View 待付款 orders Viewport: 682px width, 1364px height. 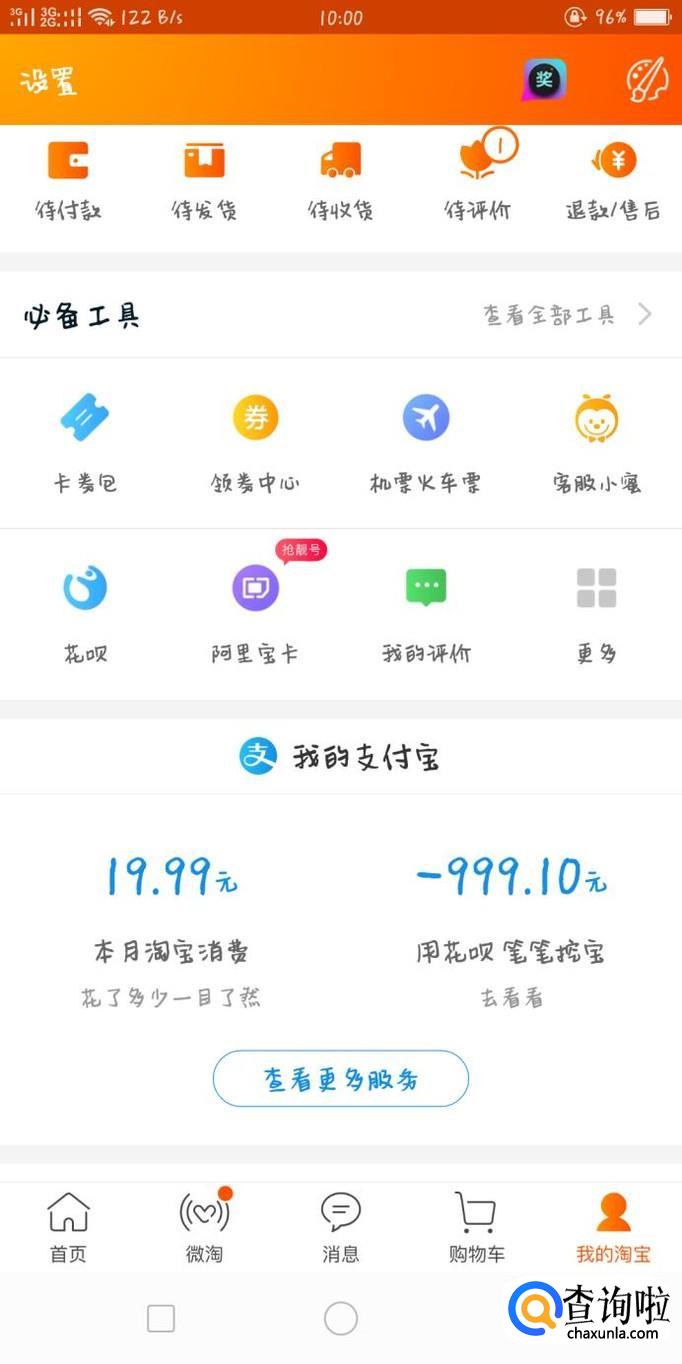(x=68, y=180)
